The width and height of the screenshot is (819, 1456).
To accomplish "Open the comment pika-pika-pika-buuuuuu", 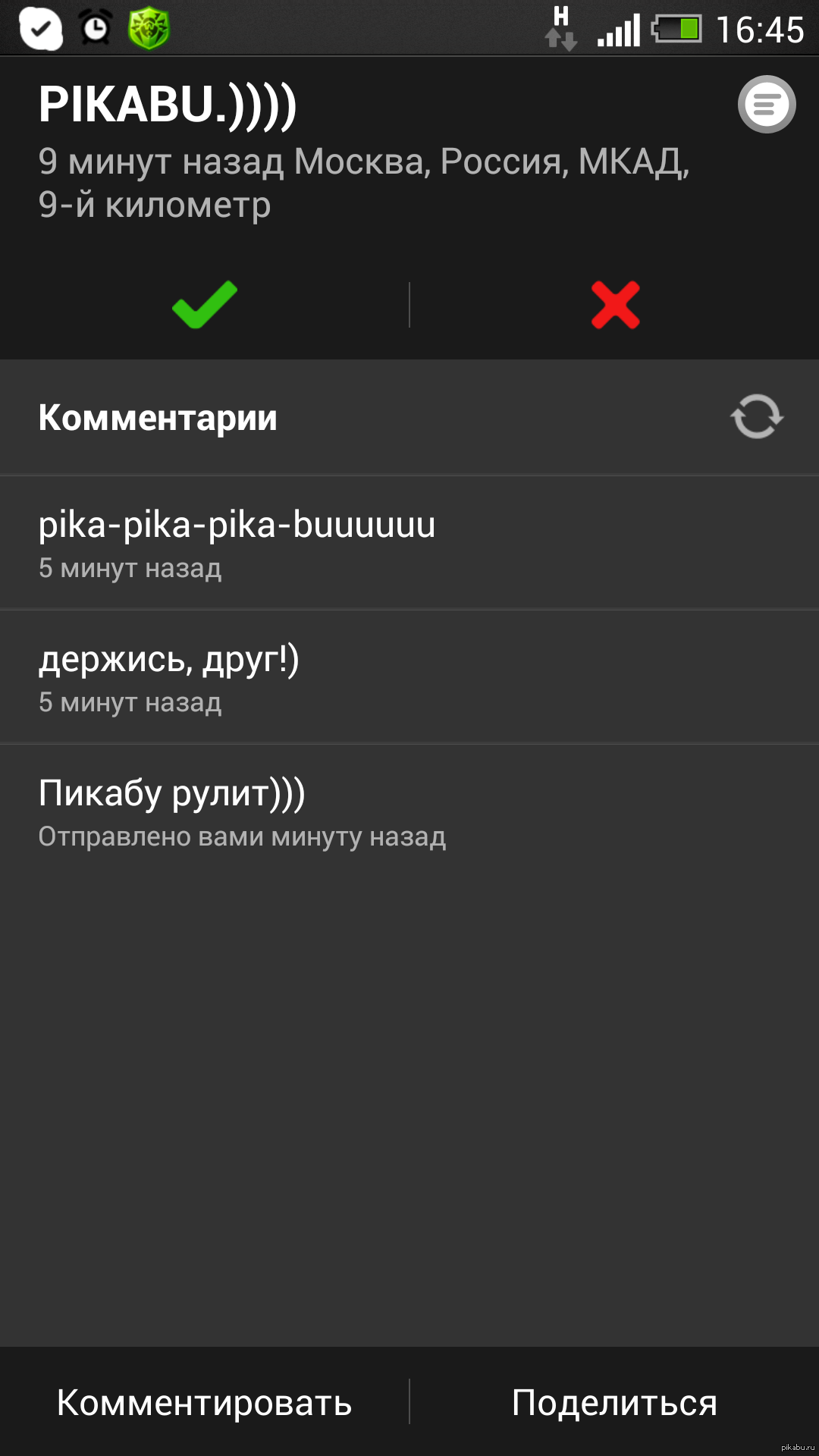I will tap(409, 543).
